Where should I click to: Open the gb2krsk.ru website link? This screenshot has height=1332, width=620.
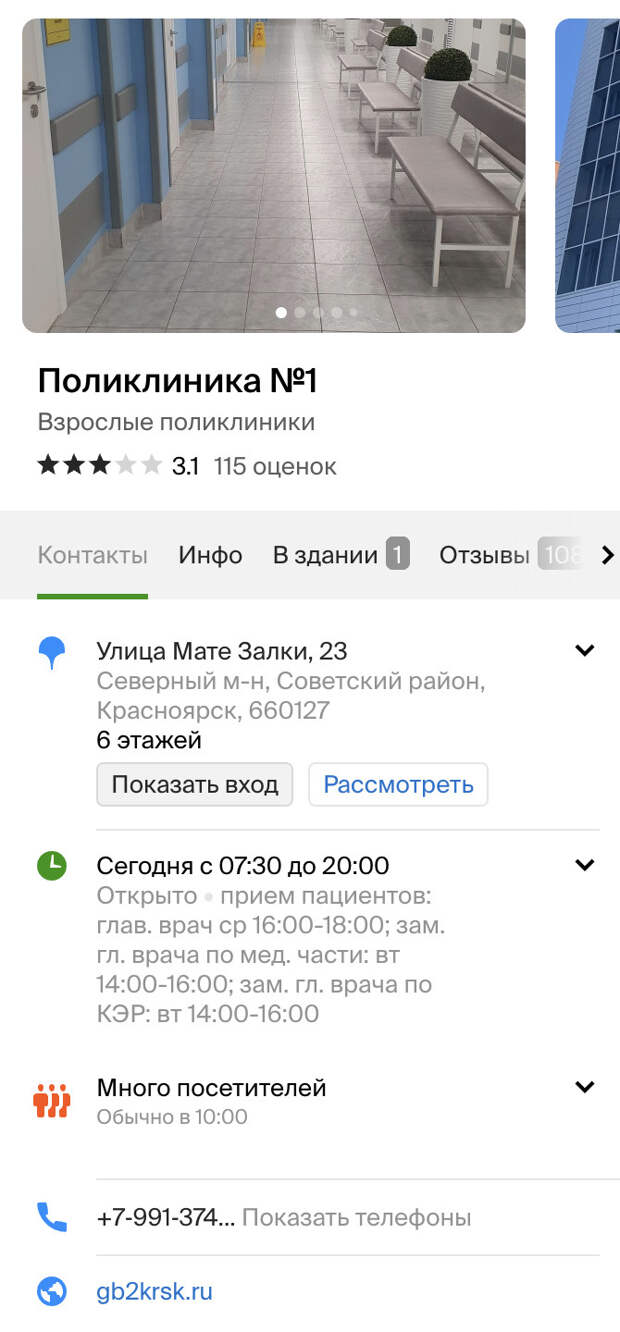[154, 1291]
